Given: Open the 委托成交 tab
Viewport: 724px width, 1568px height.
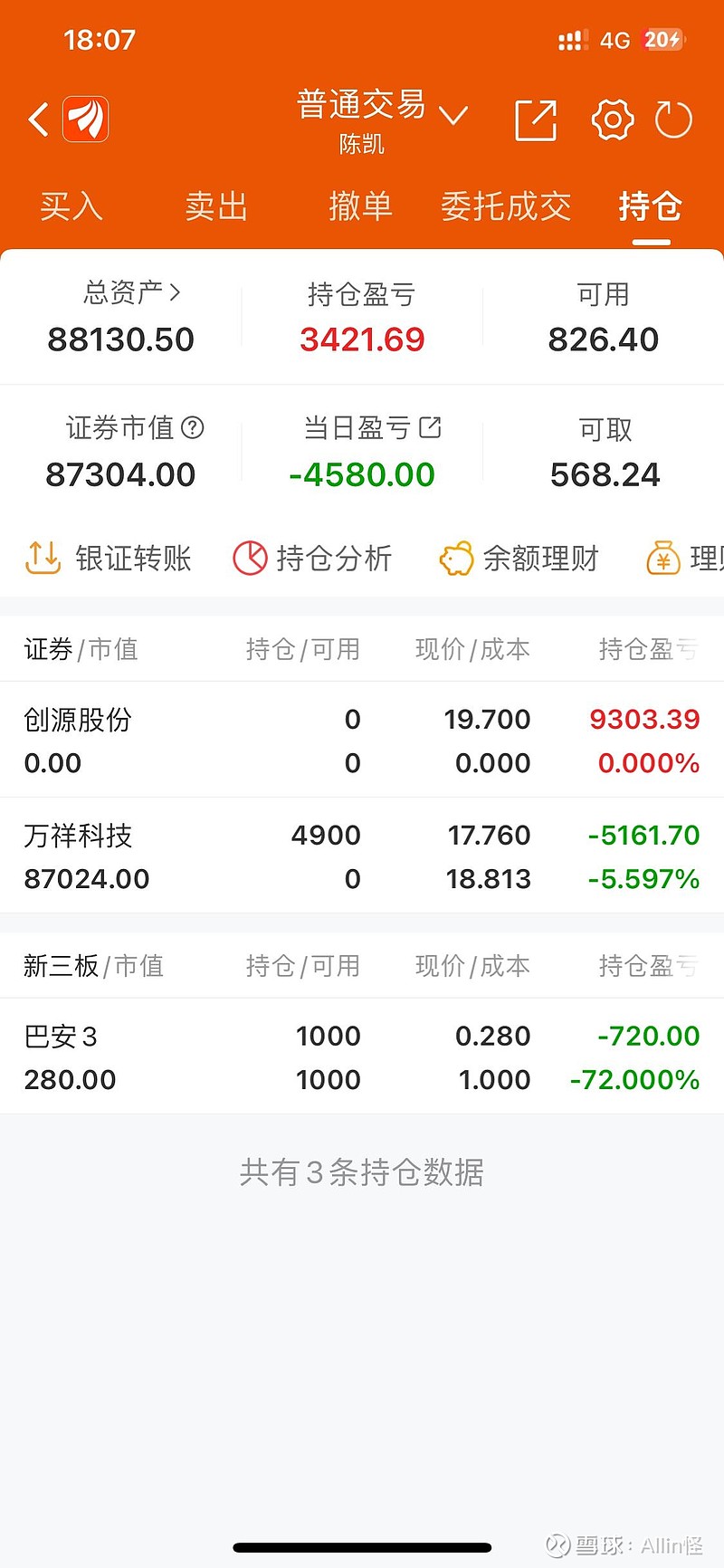Looking at the screenshot, I should click(505, 206).
